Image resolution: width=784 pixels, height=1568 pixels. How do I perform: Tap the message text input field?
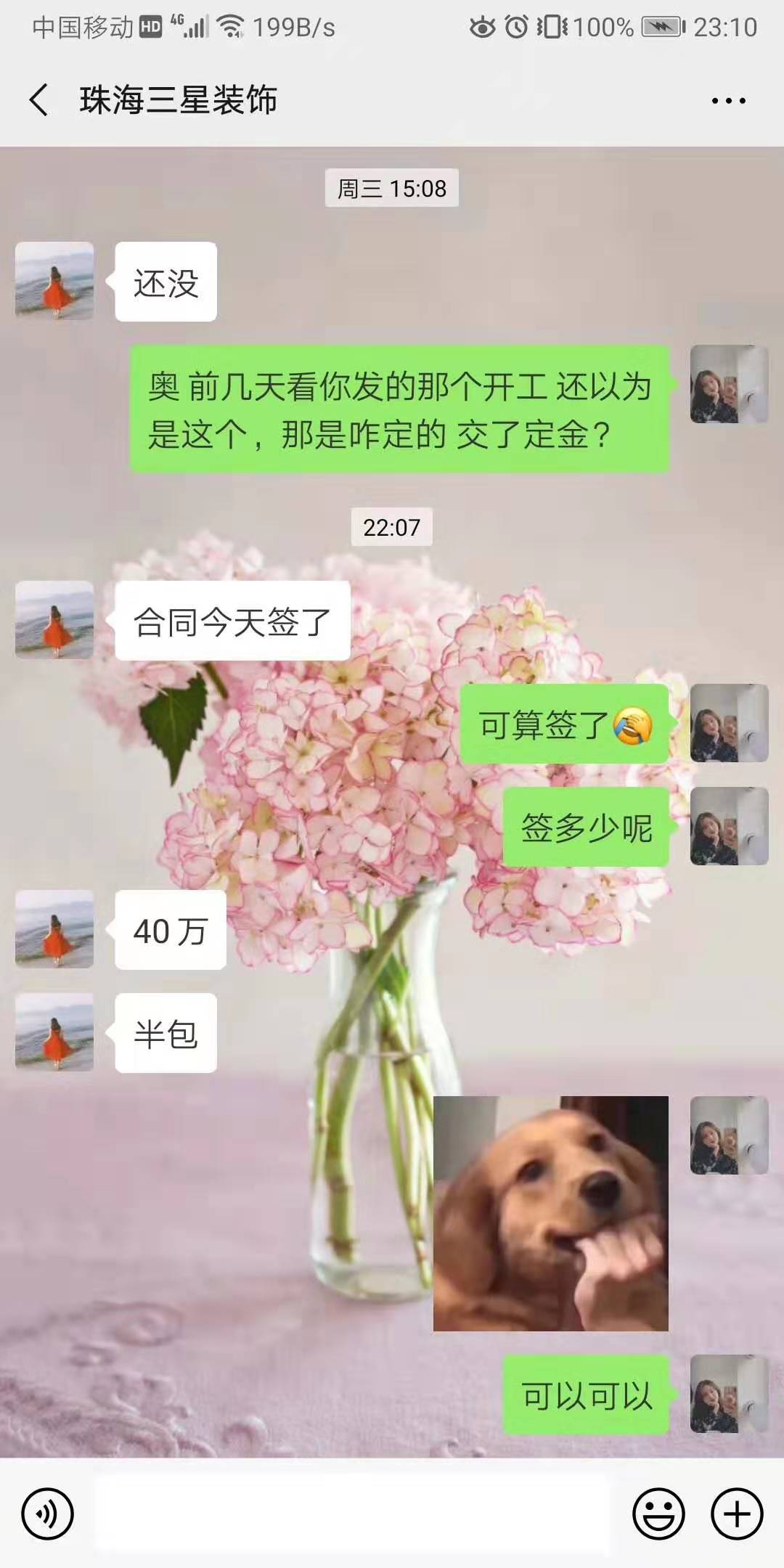tap(352, 1514)
